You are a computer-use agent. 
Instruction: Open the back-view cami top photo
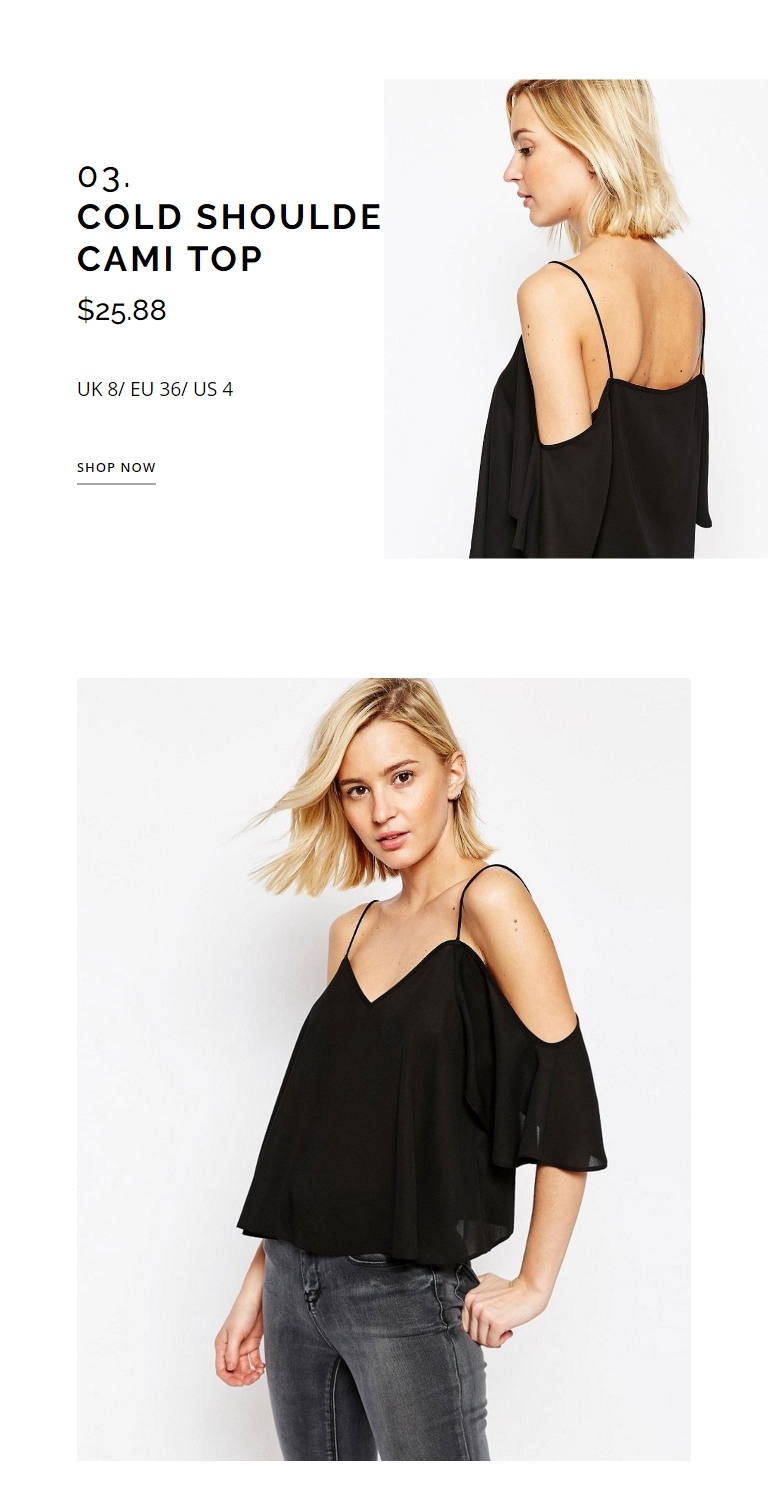pyautogui.click(x=576, y=319)
